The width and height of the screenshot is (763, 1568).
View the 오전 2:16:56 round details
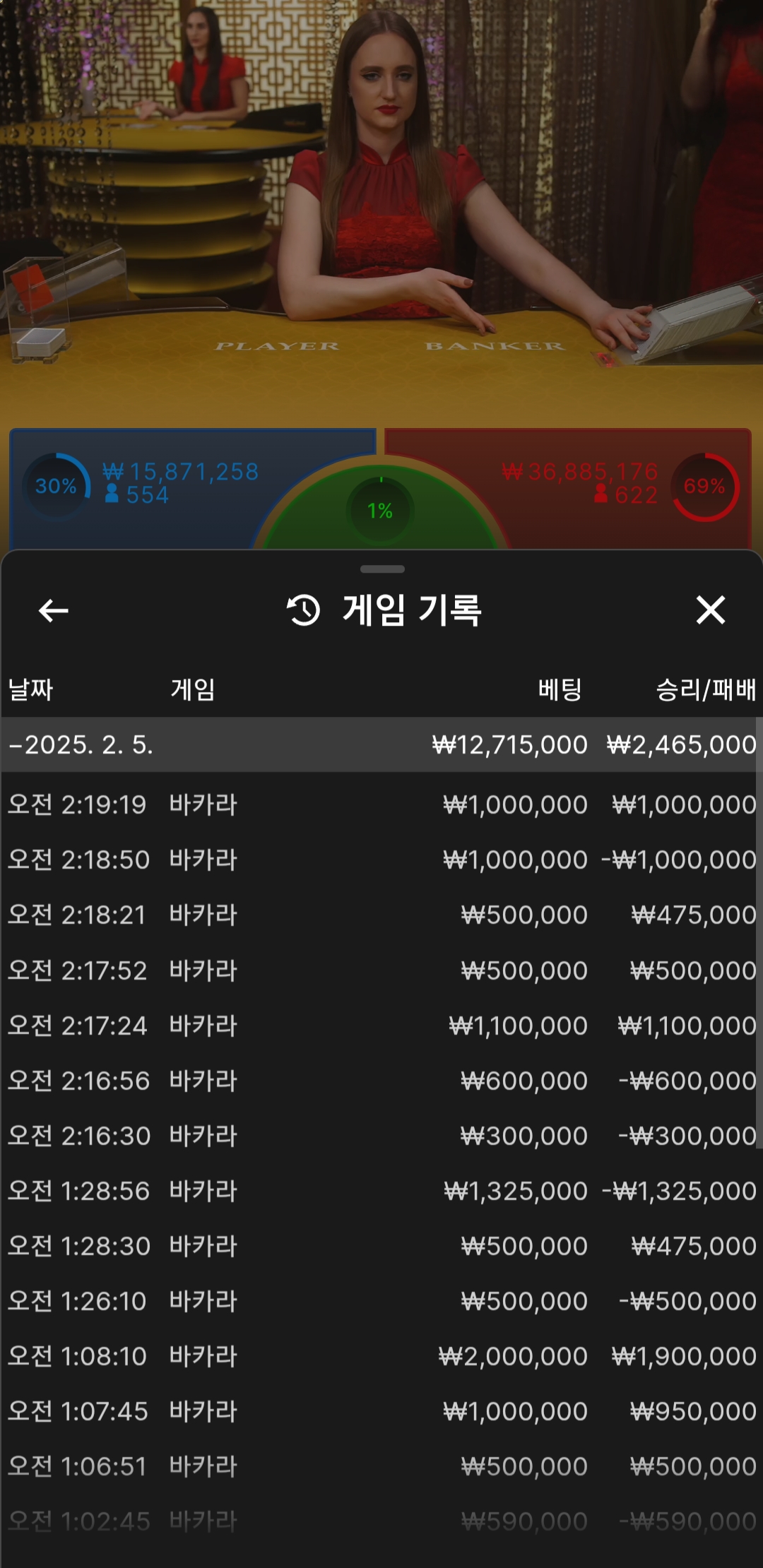coord(381,1081)
